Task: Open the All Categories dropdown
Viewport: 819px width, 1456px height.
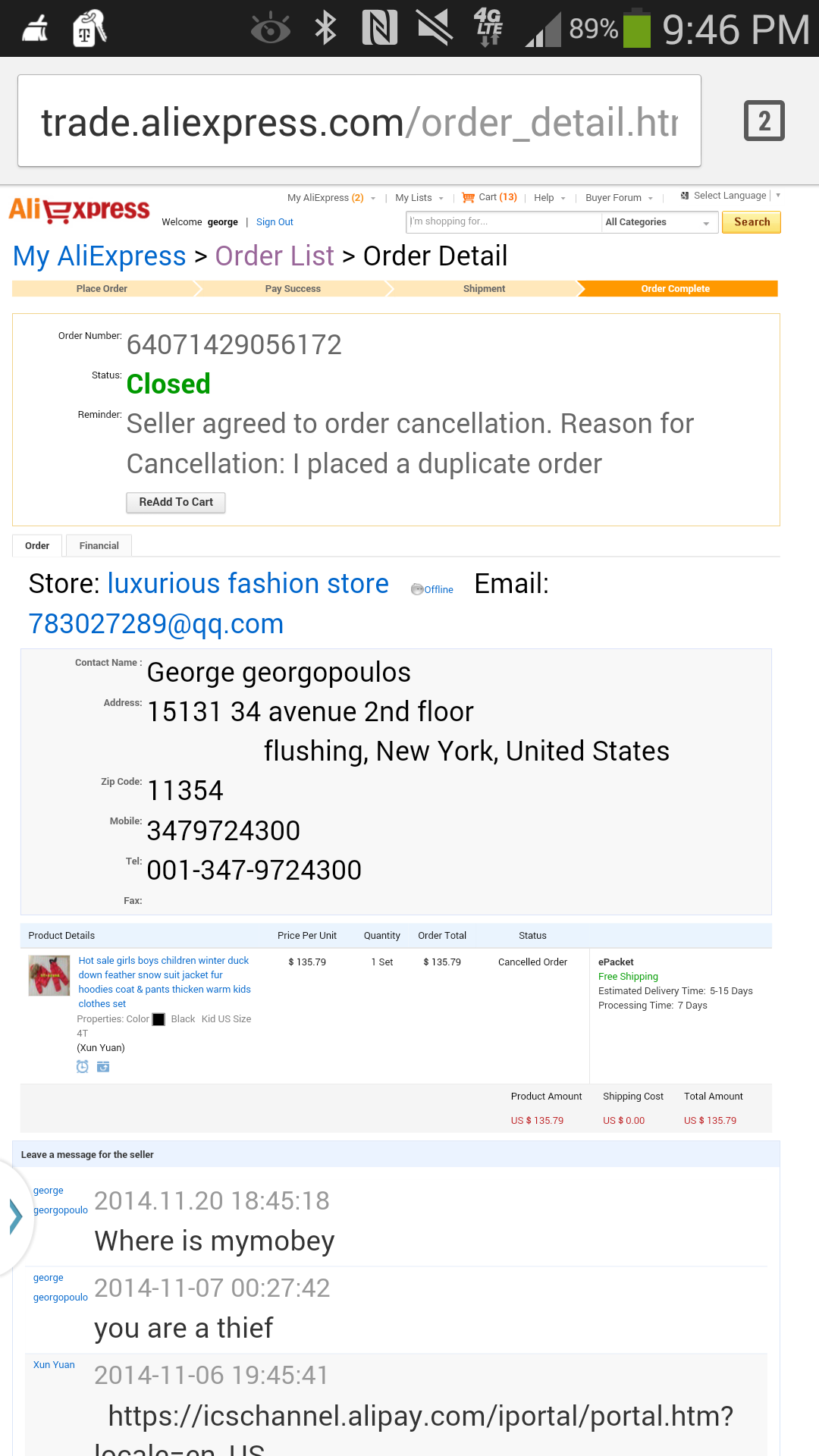Action: tap(657, 221)
